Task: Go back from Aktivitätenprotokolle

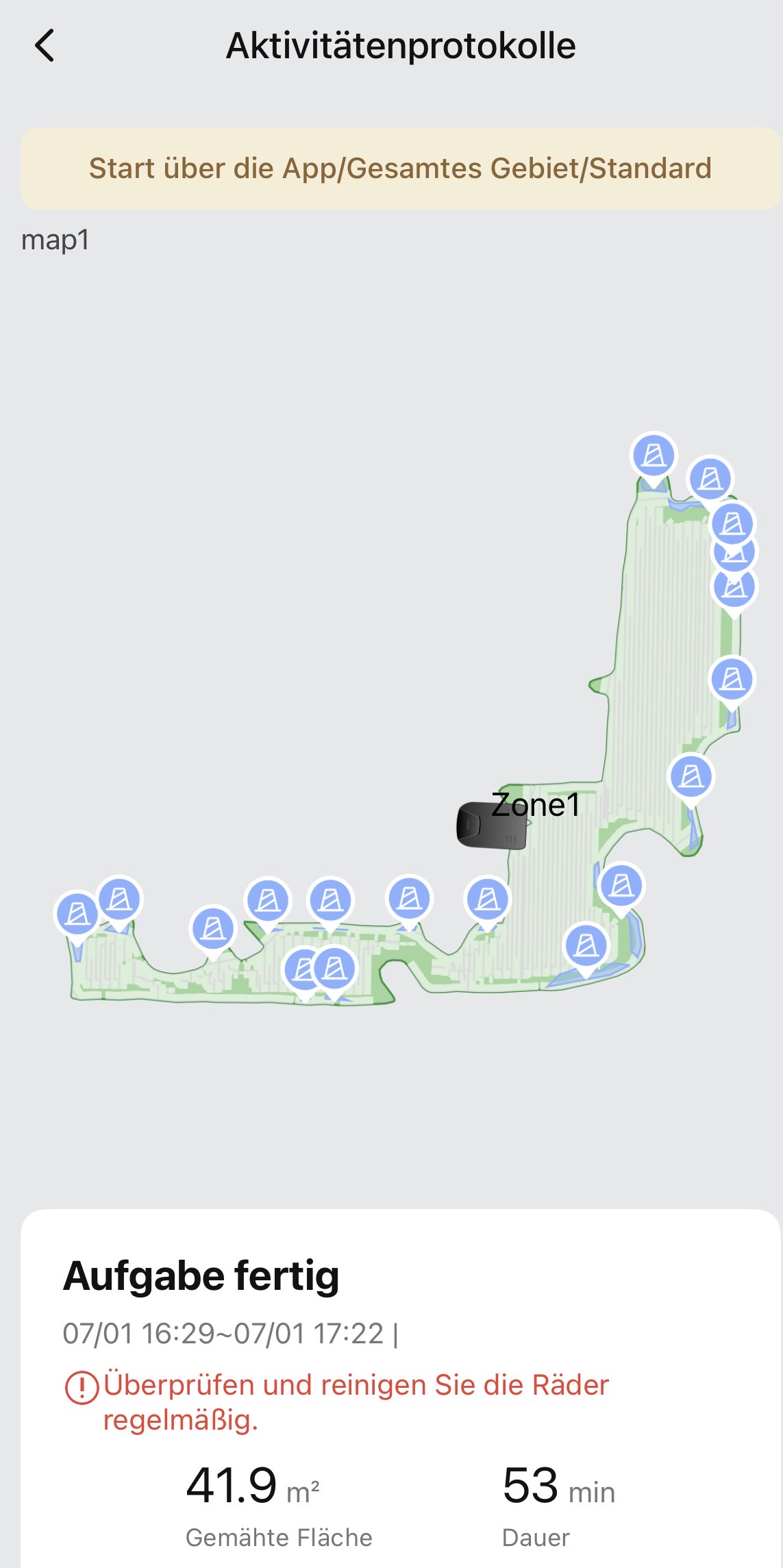Action: [x=45, y=46]
